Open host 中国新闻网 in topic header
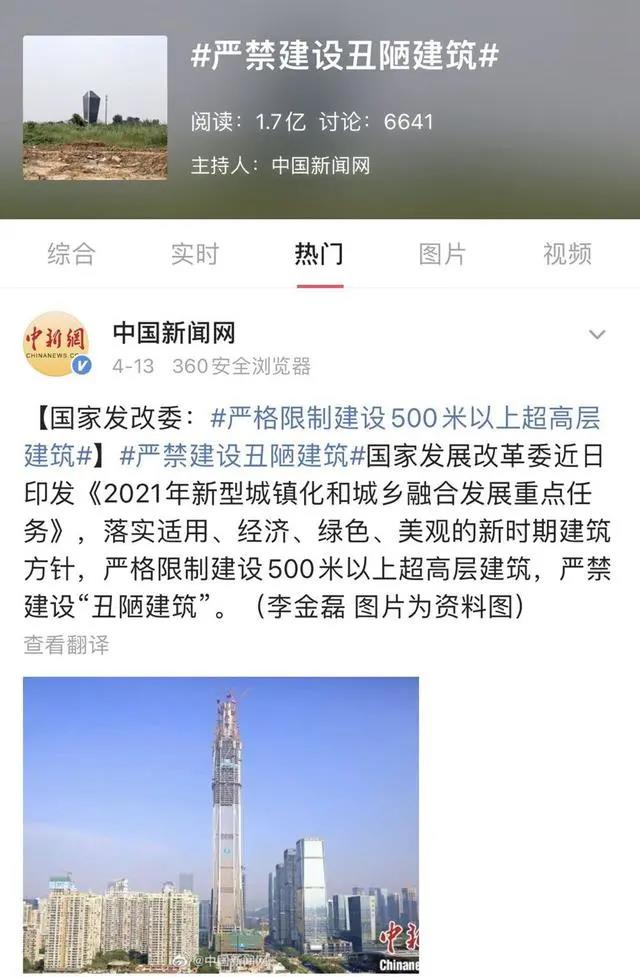Image resolution: width=640 pixels, height=977 pixels. [320, 165]
